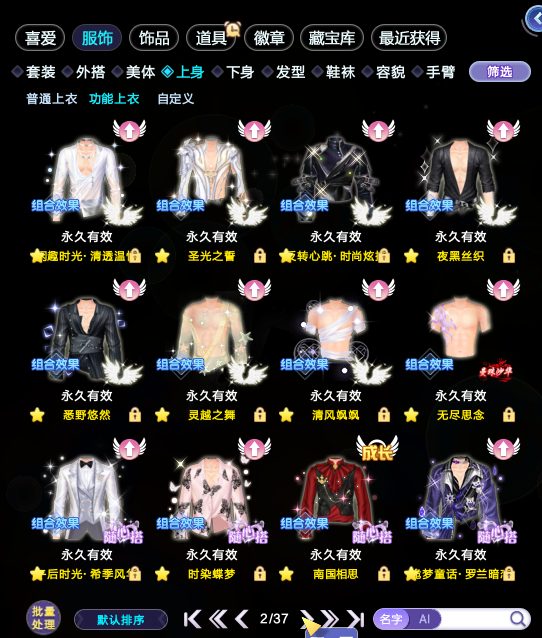Show the 最近获得 items tab
542x638 pixels.
click(x=409, y=38)
